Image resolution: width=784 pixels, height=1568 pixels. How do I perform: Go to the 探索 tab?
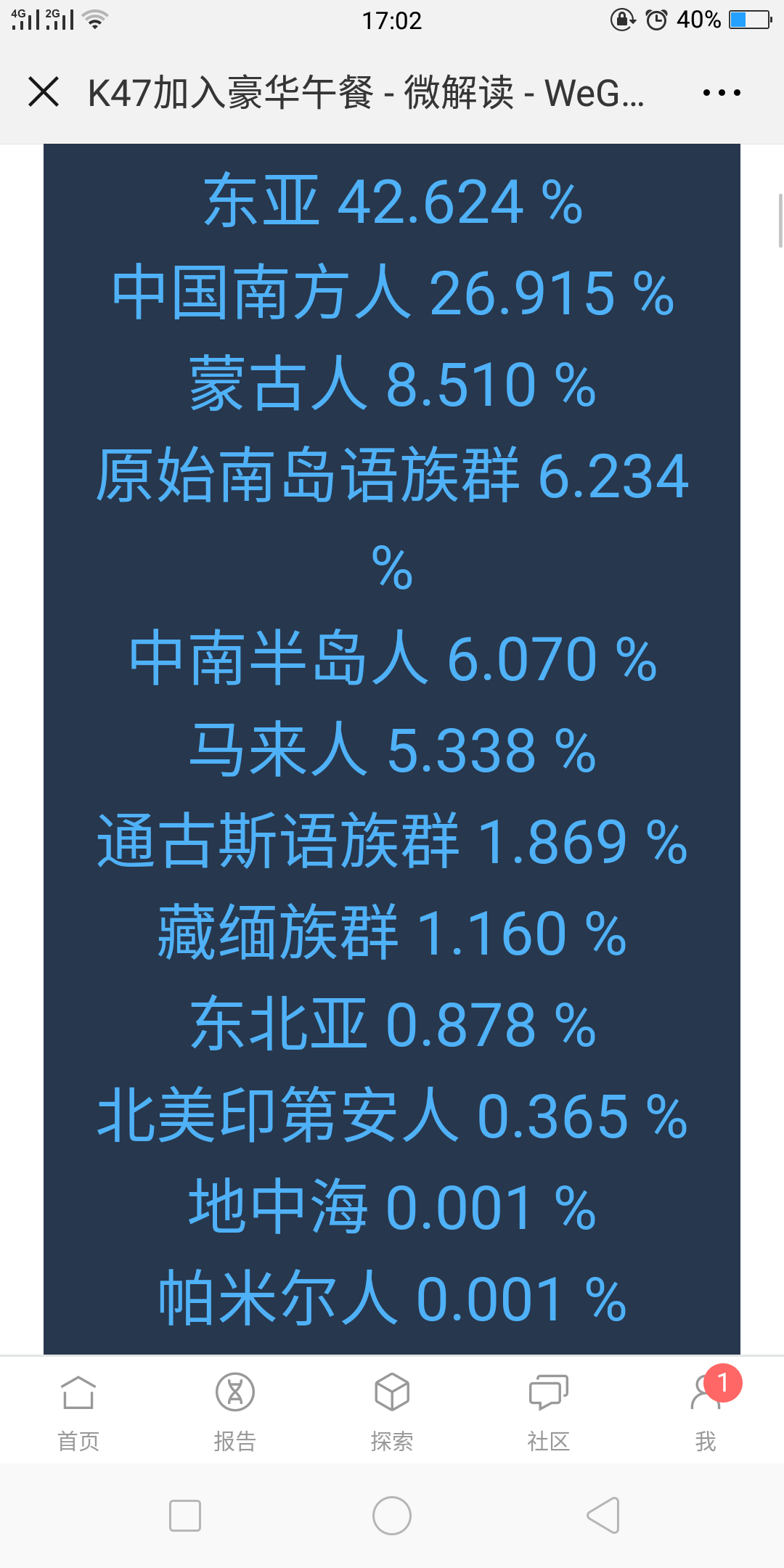392,1412
